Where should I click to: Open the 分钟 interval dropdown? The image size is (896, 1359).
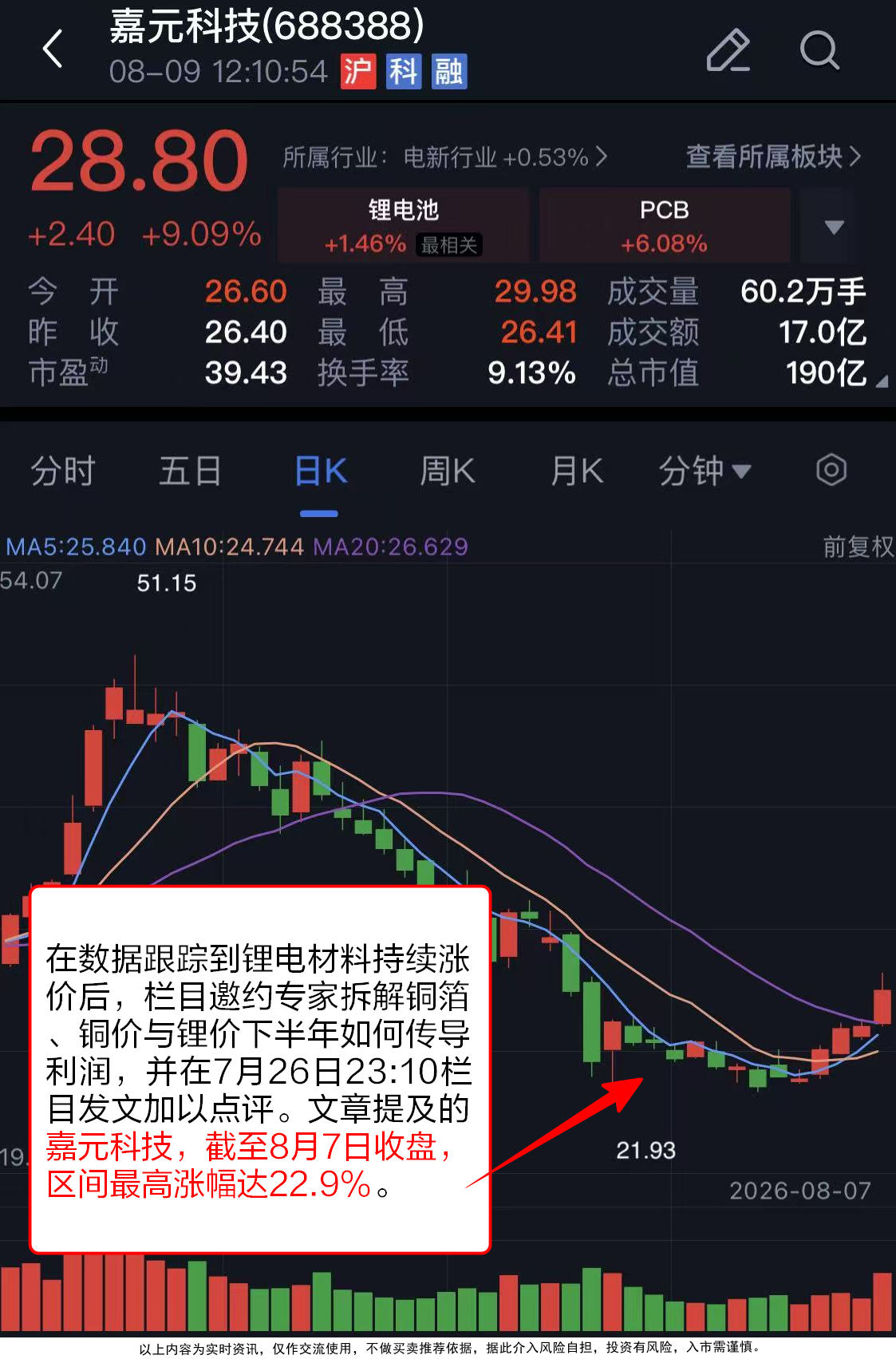point(705,471)
